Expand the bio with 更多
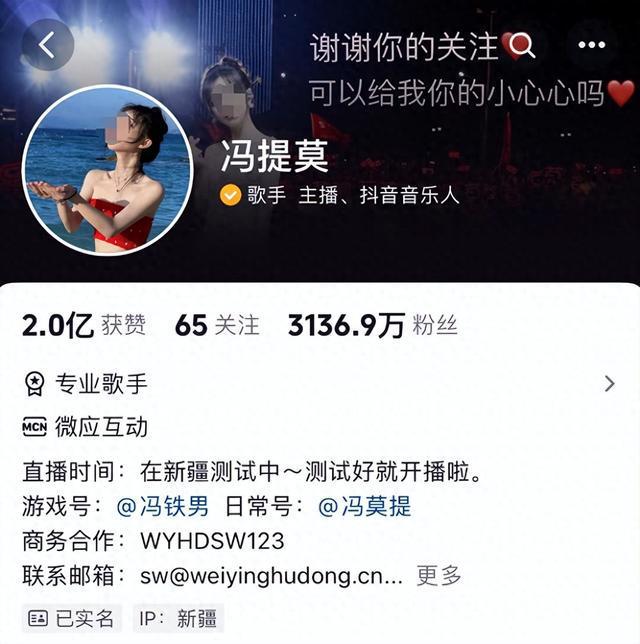 point(439,575)
